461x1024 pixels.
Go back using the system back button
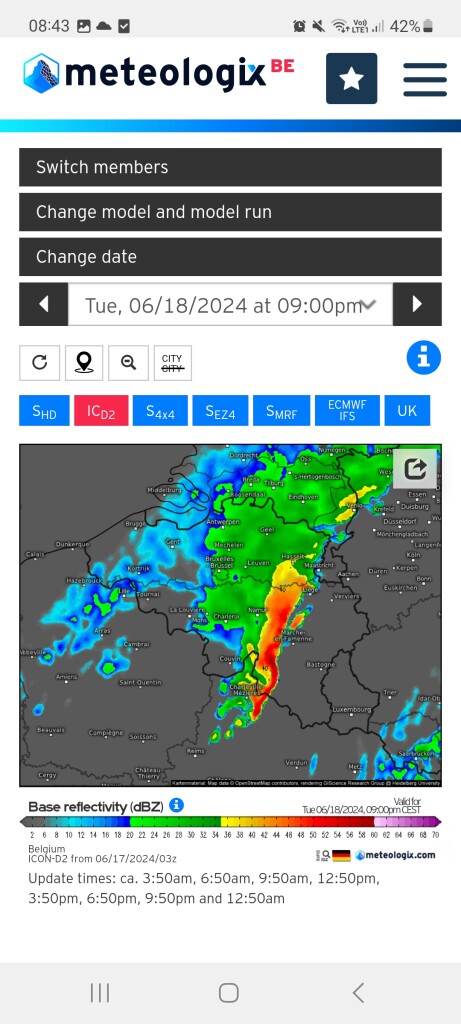(358, 993)
